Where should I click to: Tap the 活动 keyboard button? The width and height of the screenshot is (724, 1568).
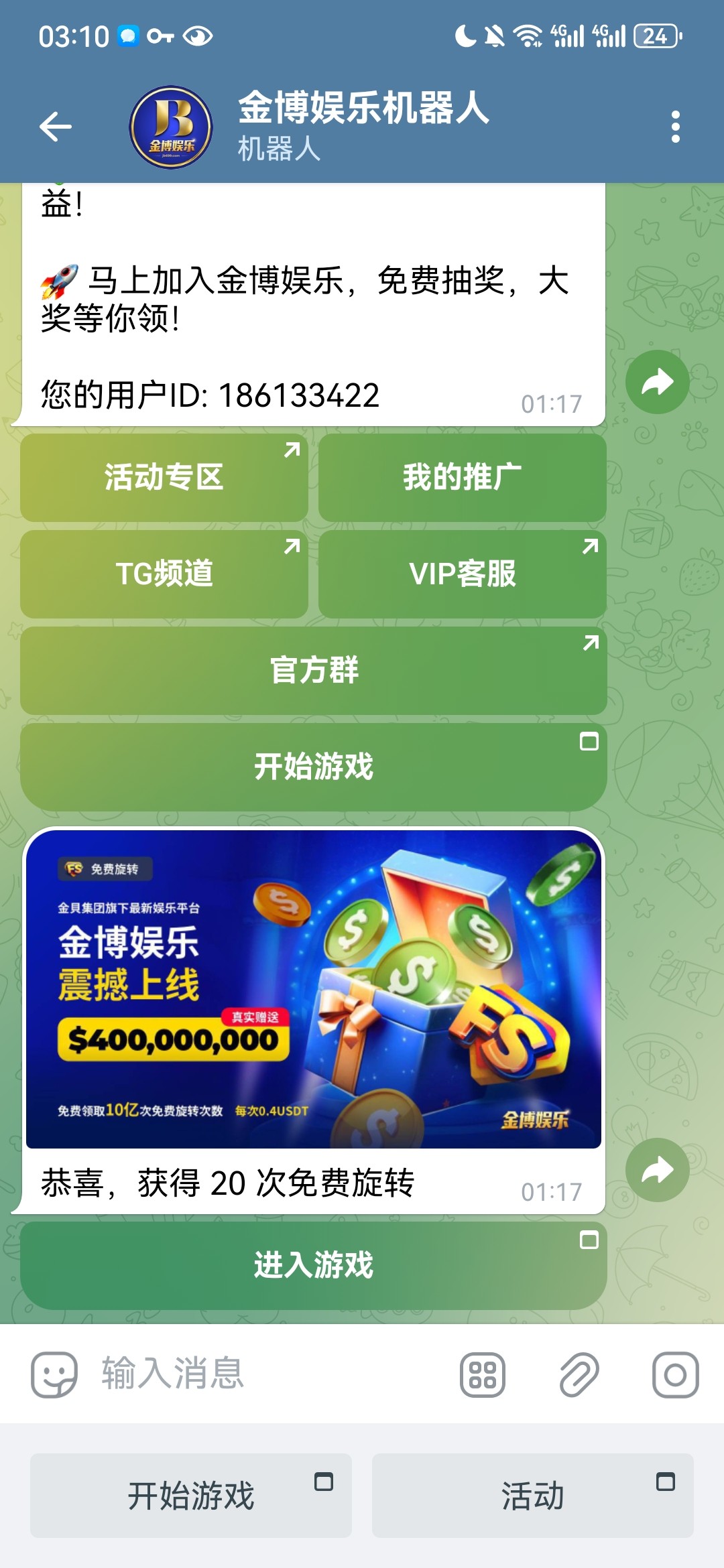(533, 1496)
